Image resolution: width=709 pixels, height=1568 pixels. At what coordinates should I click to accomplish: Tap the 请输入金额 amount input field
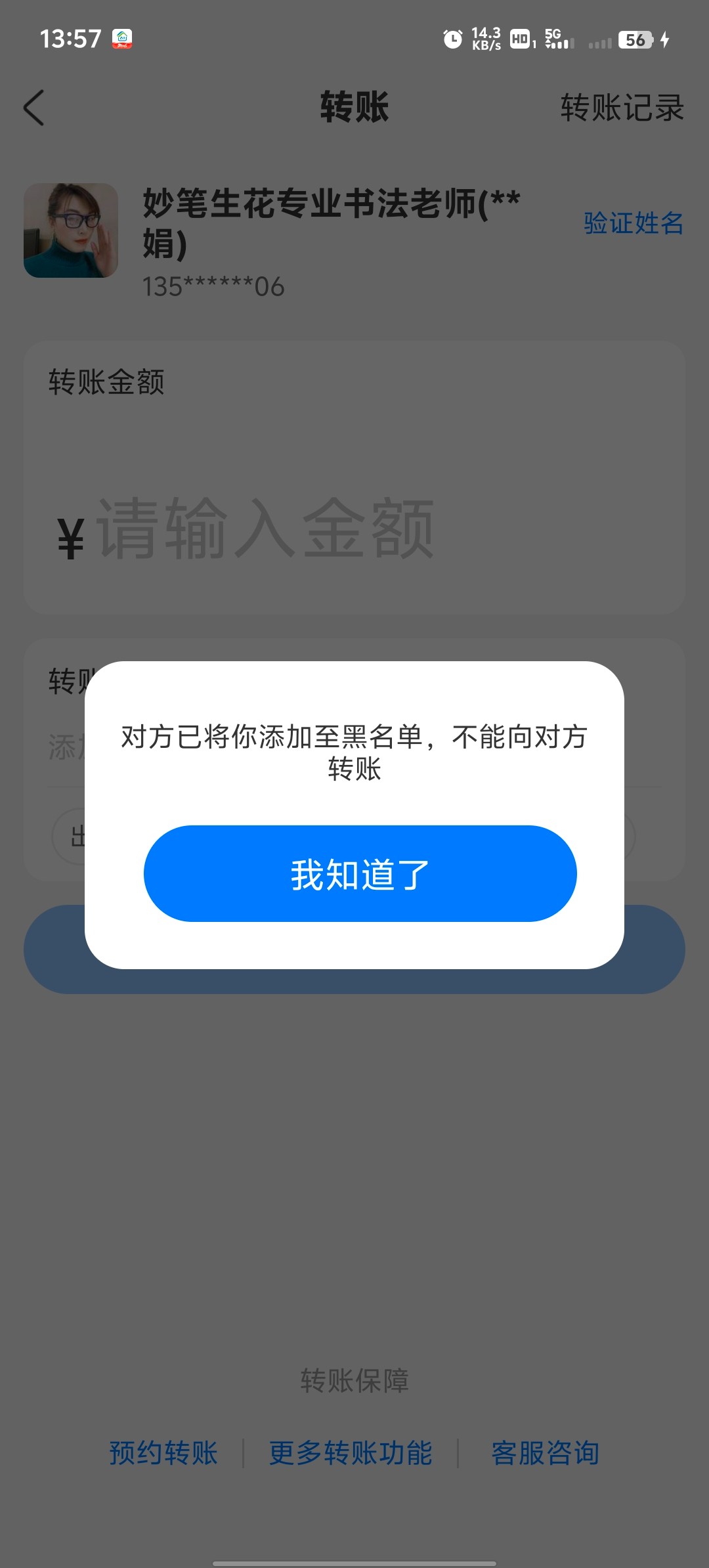(263, 532)
